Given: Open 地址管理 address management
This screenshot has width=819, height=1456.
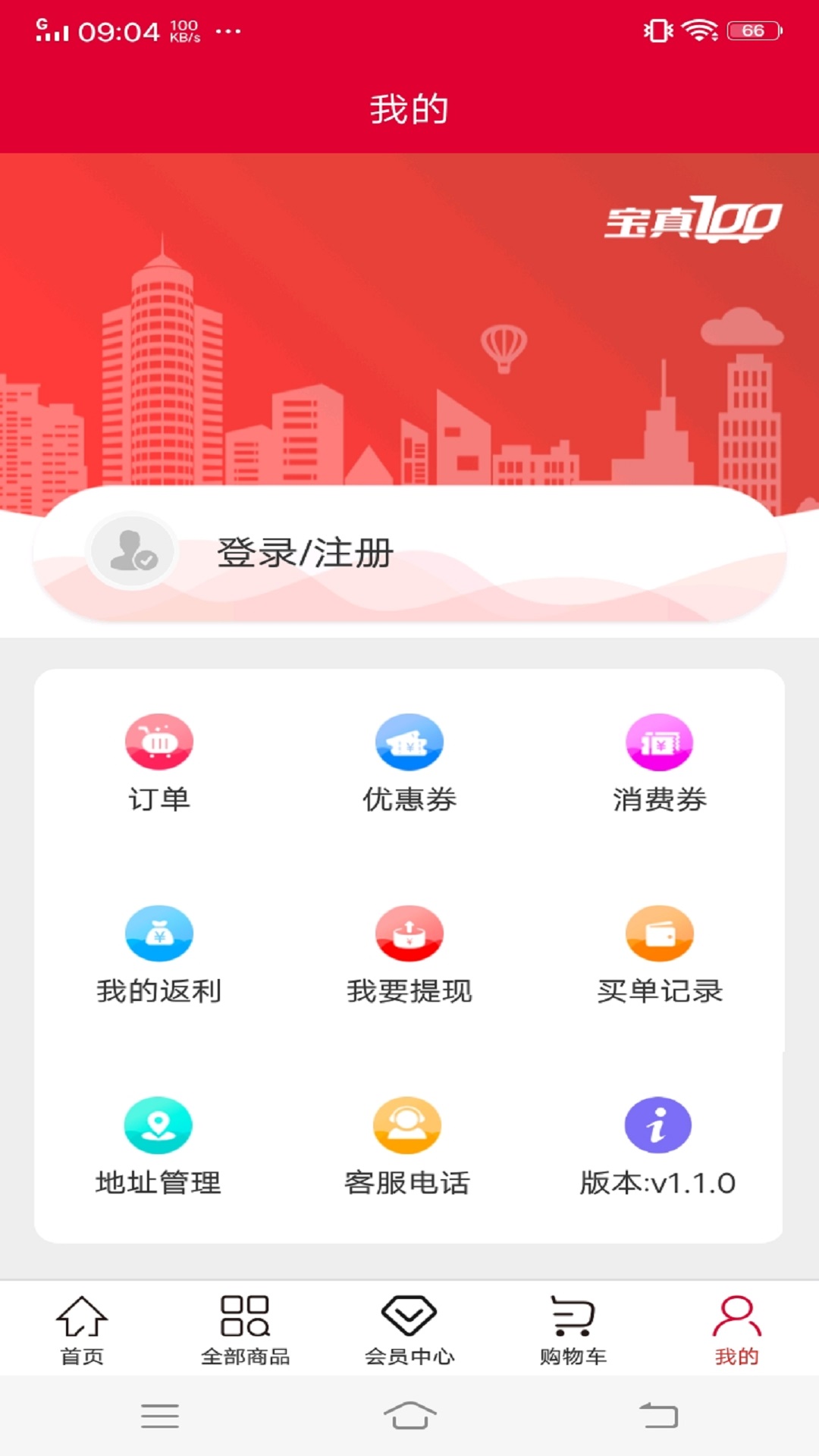Looking at the screenshot, I should [158, 1145].
